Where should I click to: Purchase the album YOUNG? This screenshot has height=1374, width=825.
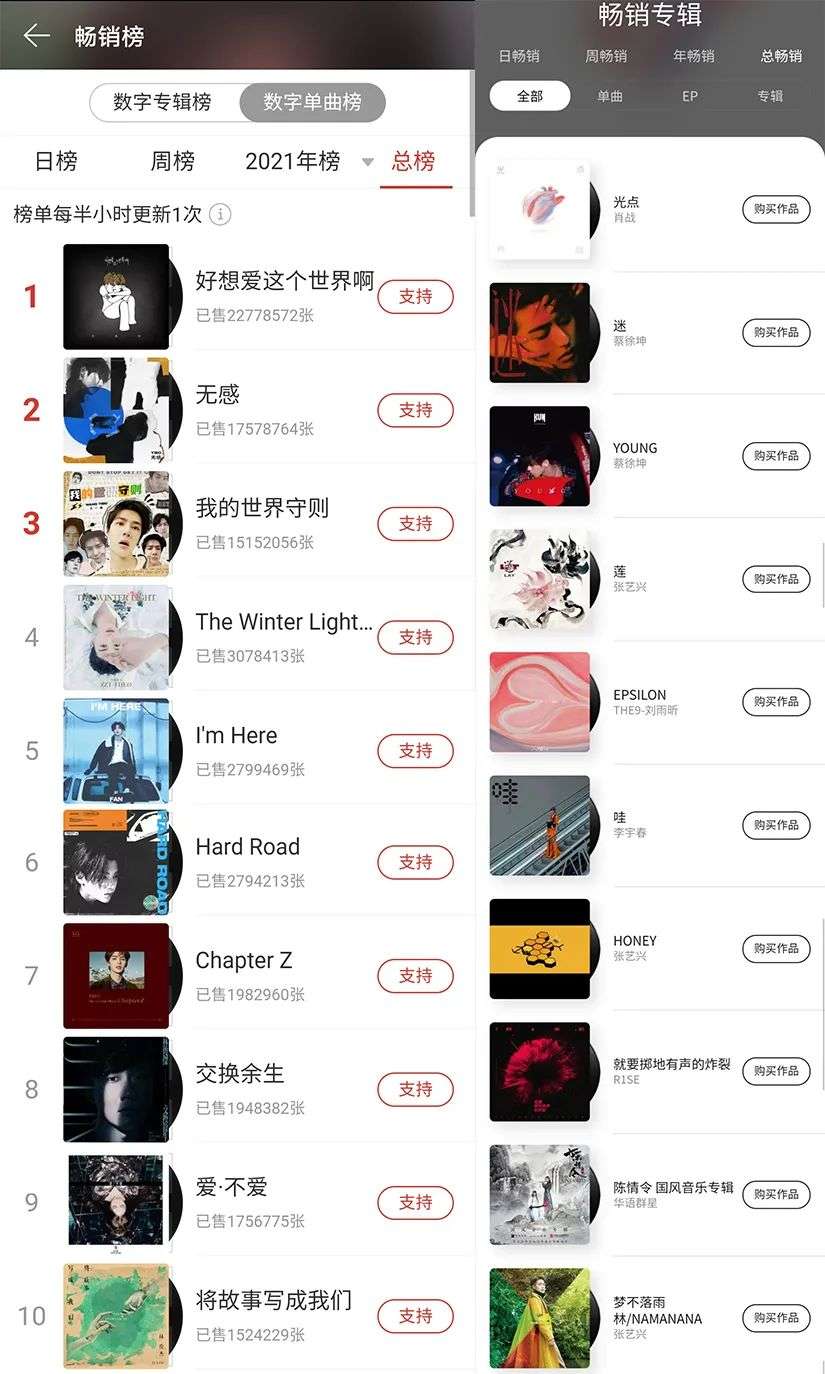pyautogui.click(x=776, y=456)
